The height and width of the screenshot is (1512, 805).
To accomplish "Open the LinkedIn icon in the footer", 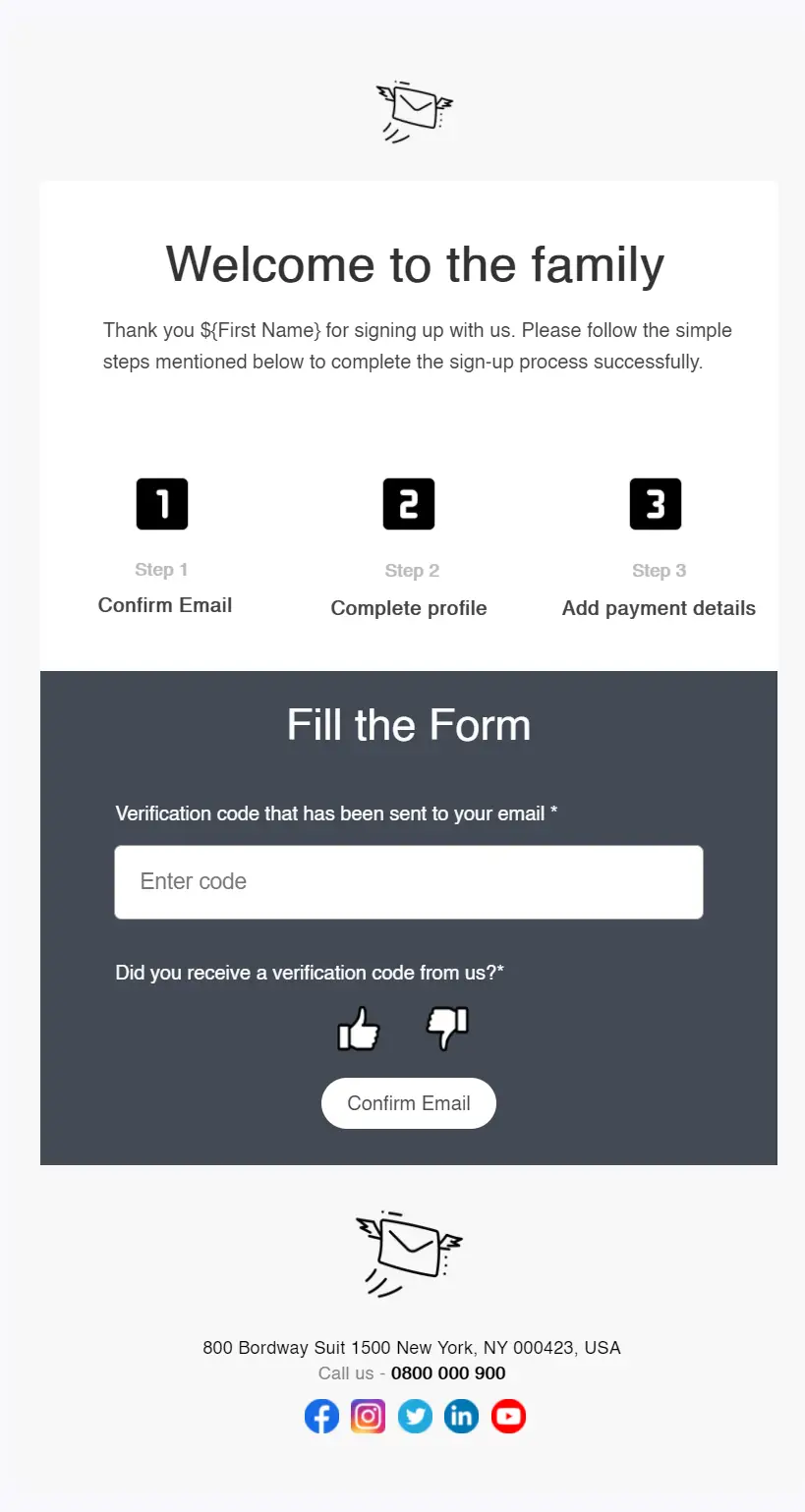I will coord(461,1417).
